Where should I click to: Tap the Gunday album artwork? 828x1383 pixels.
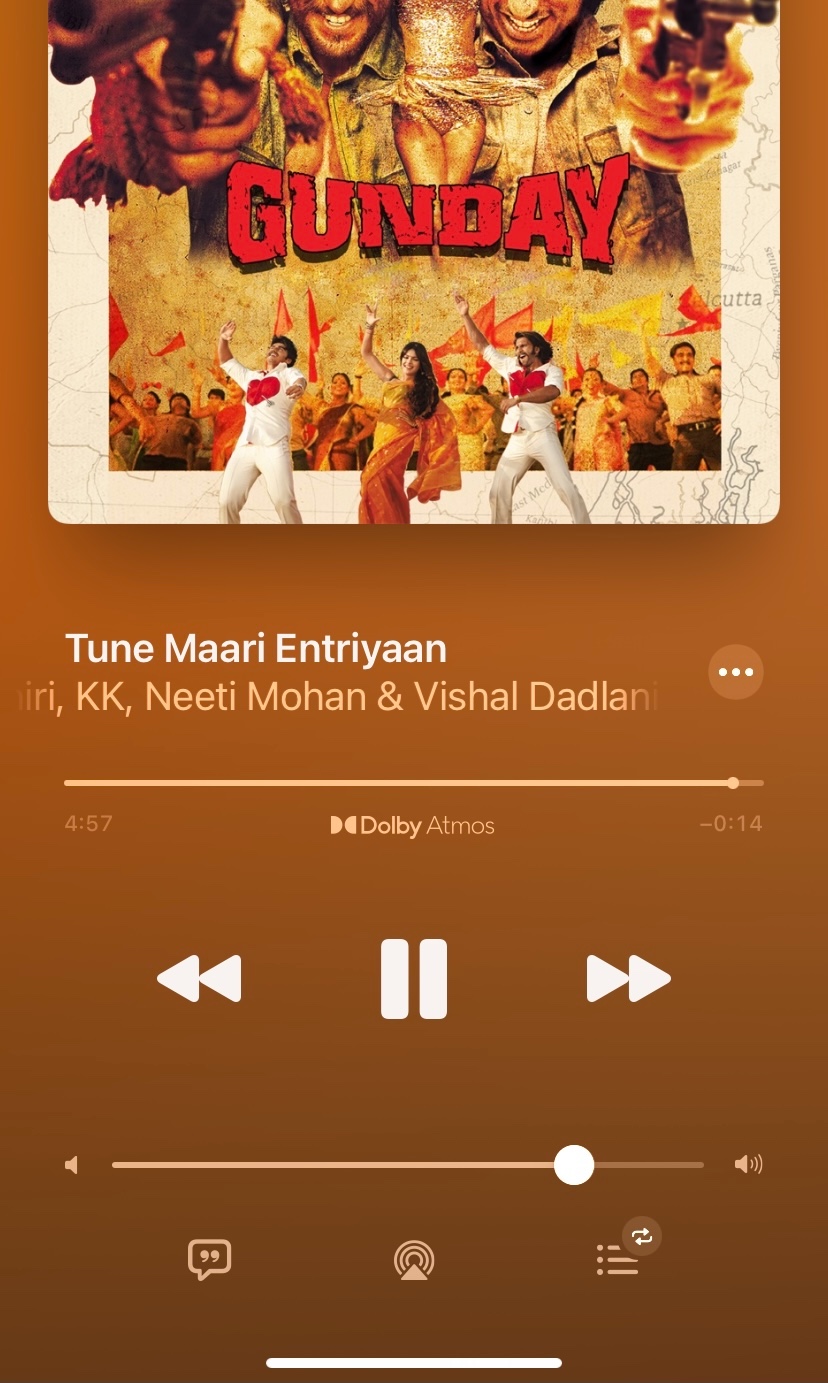click(x=414, y=261)
